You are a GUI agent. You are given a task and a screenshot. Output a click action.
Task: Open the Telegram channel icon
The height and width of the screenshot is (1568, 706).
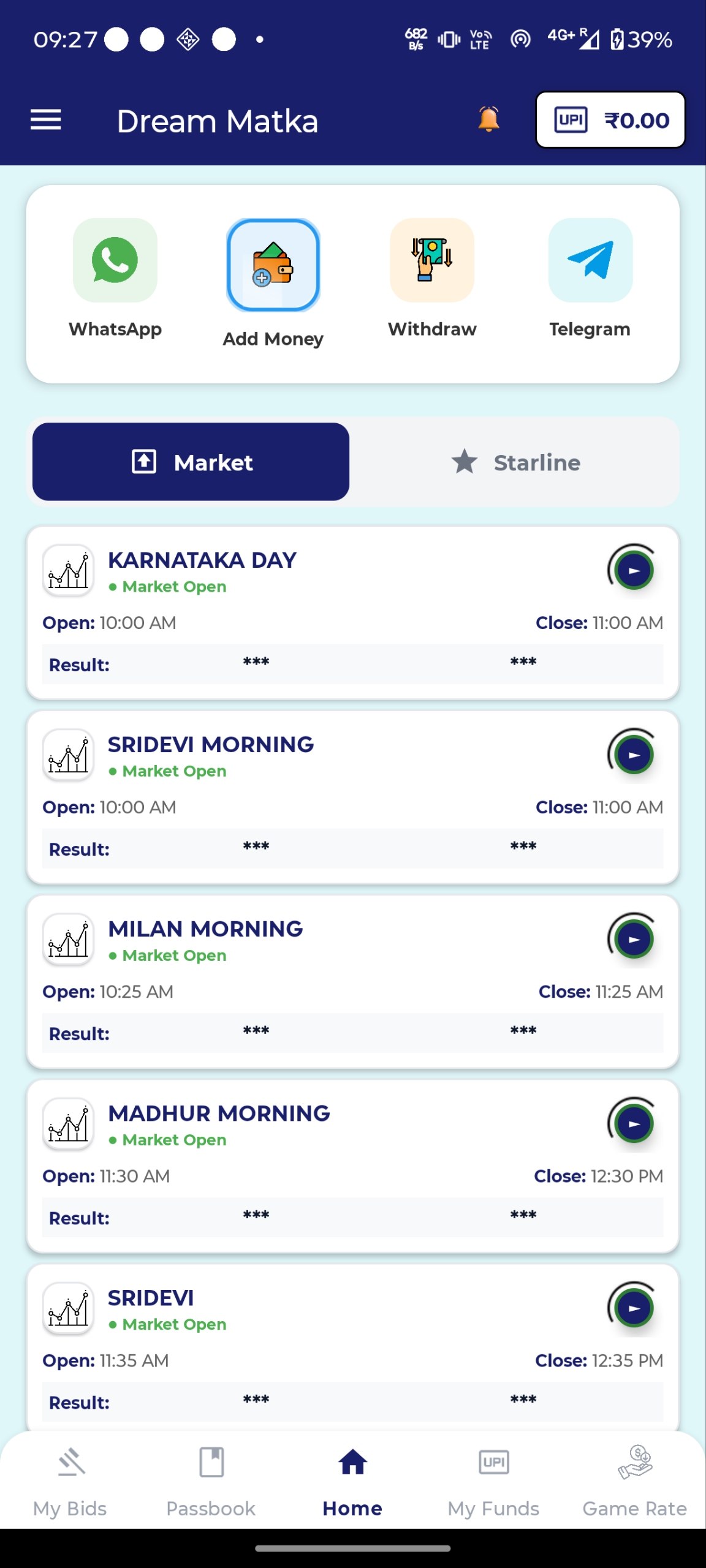[x=590, y=261]
